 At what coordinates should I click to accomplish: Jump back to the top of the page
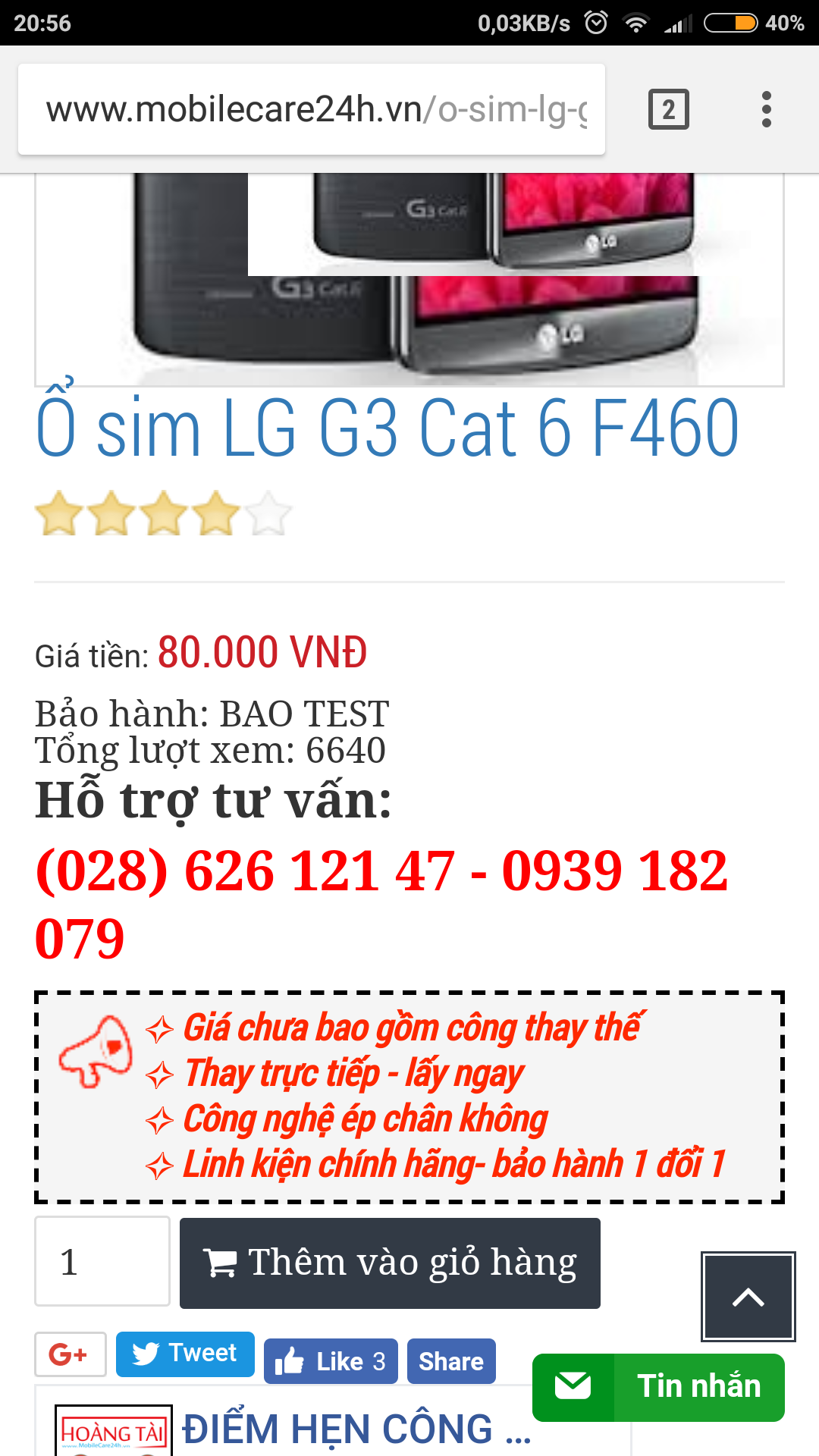pyautogui.click(x=748, y=1297)
